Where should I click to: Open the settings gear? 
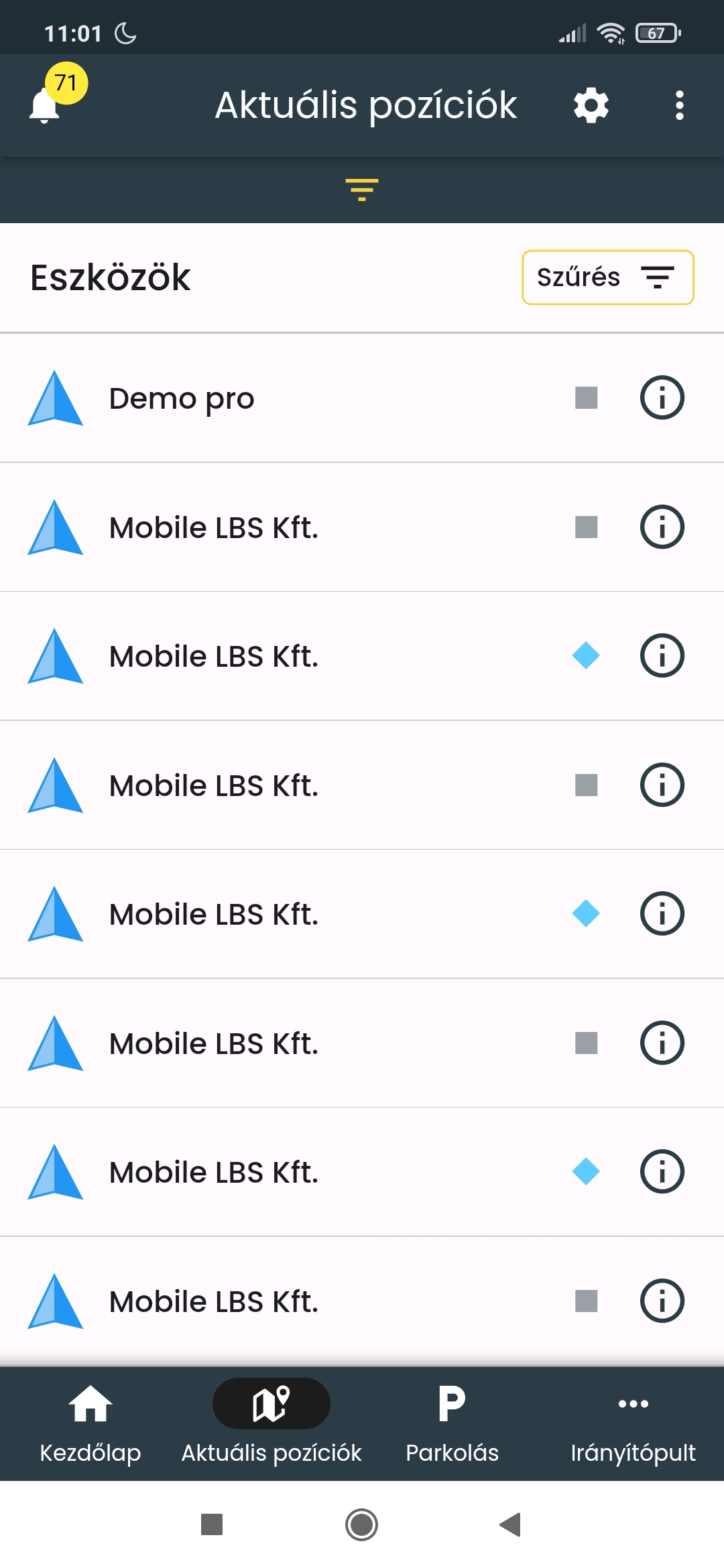(x=591, y=106)
